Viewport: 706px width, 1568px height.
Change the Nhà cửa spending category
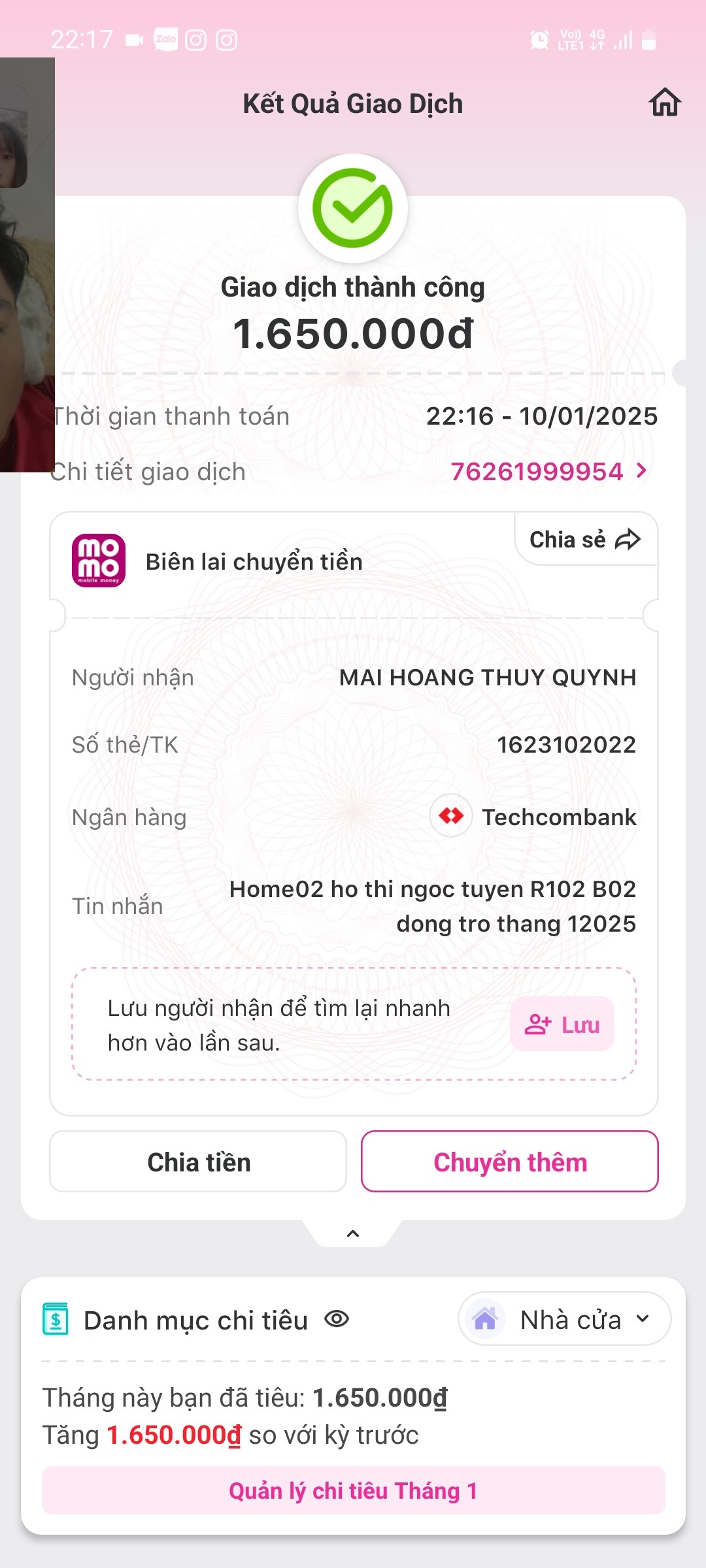pyautogui.click(x=565, y=1319)
